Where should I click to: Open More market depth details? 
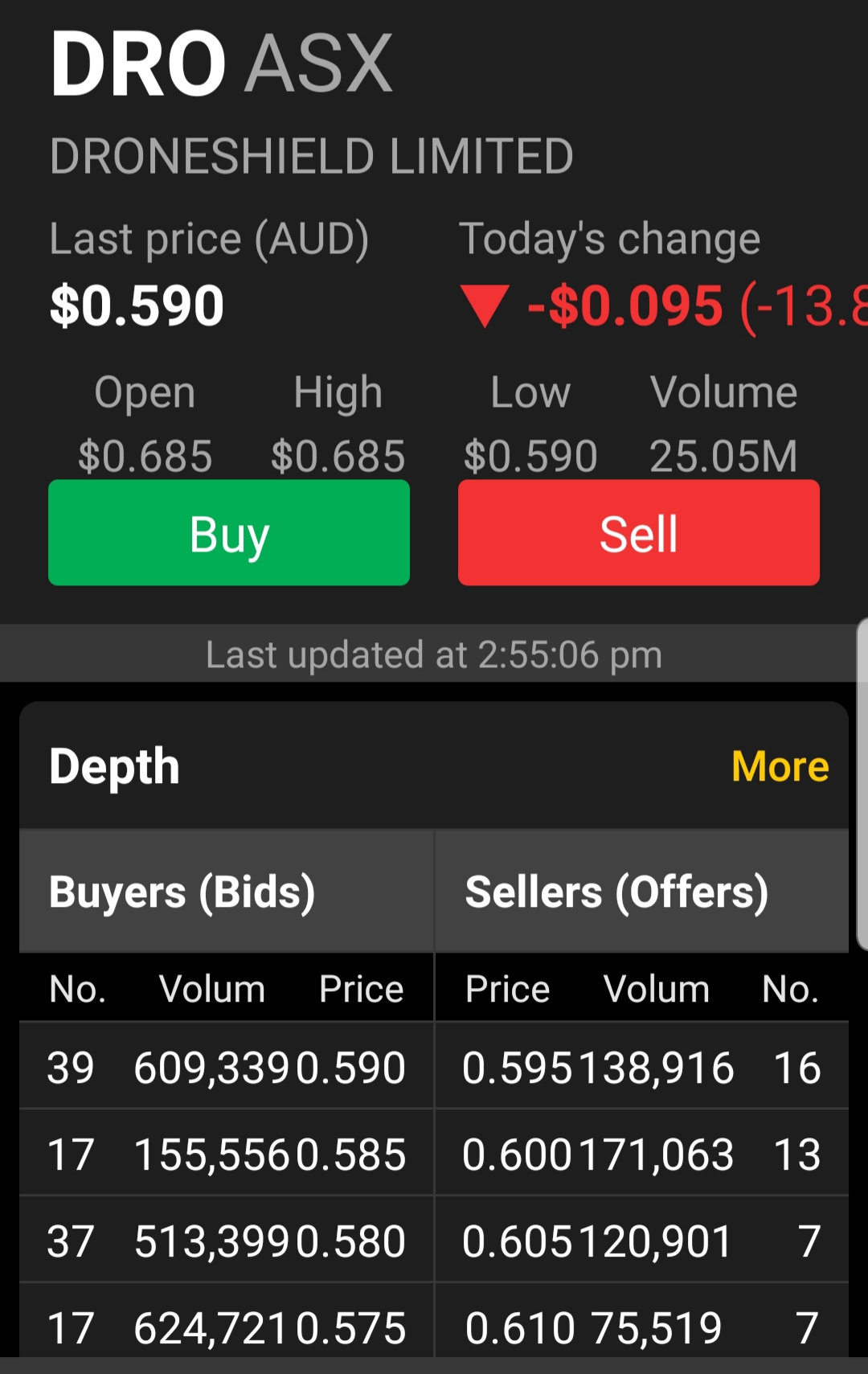tap(780, 766)
